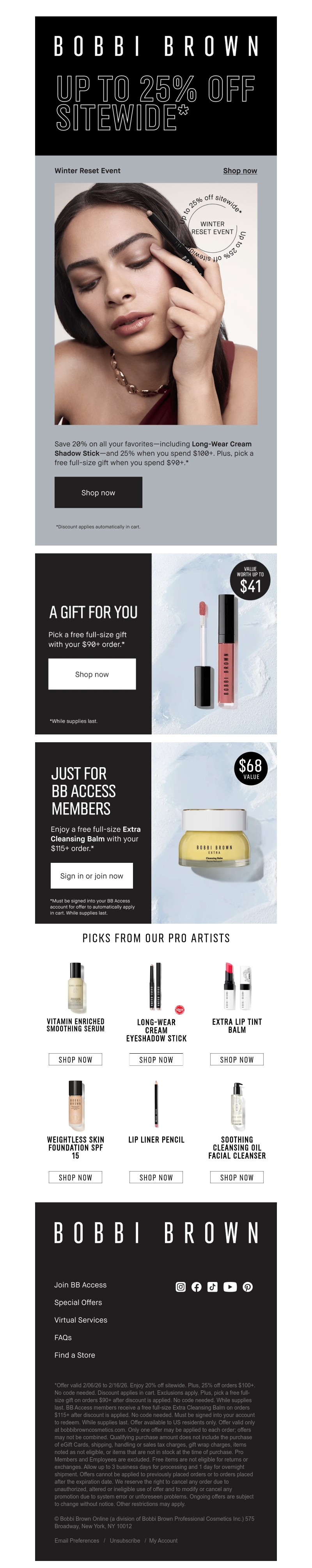Shop now for Extra Lip Tint Balm
Viewport: 312px width, 1568px height.
point(237,1060)
